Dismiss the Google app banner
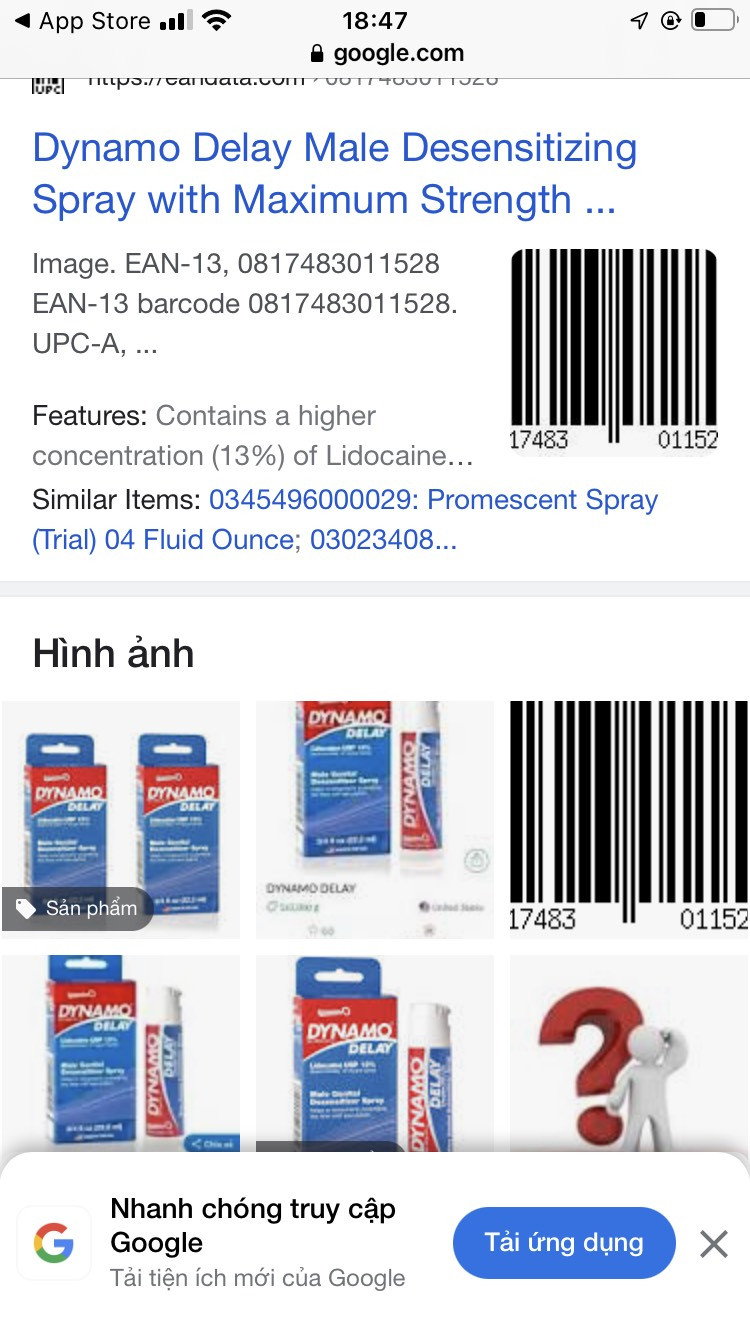The image size is (750, 1334). coord(714,1244)
